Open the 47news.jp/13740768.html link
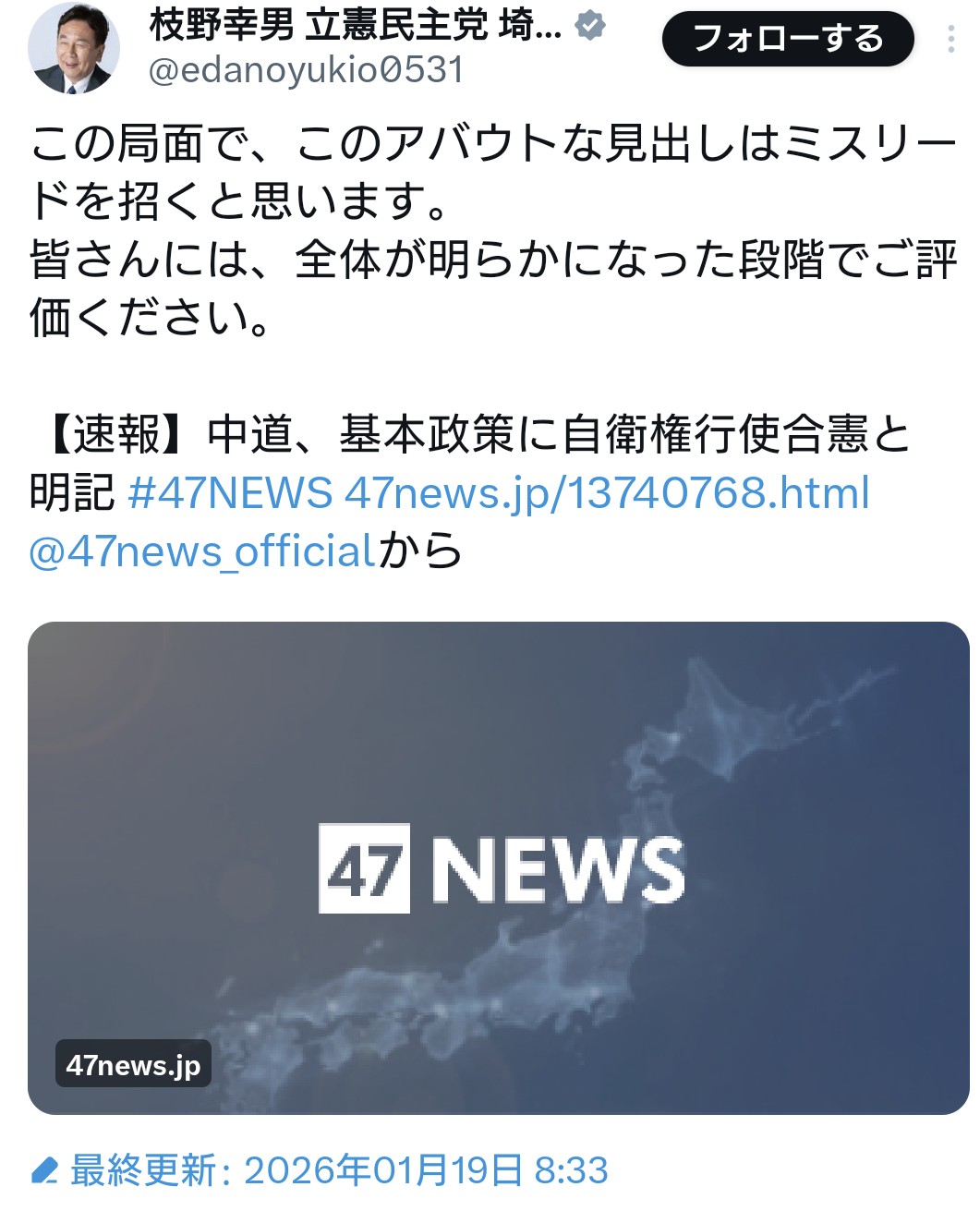This screenshot has width=980, height=1211. coord(607,492)
